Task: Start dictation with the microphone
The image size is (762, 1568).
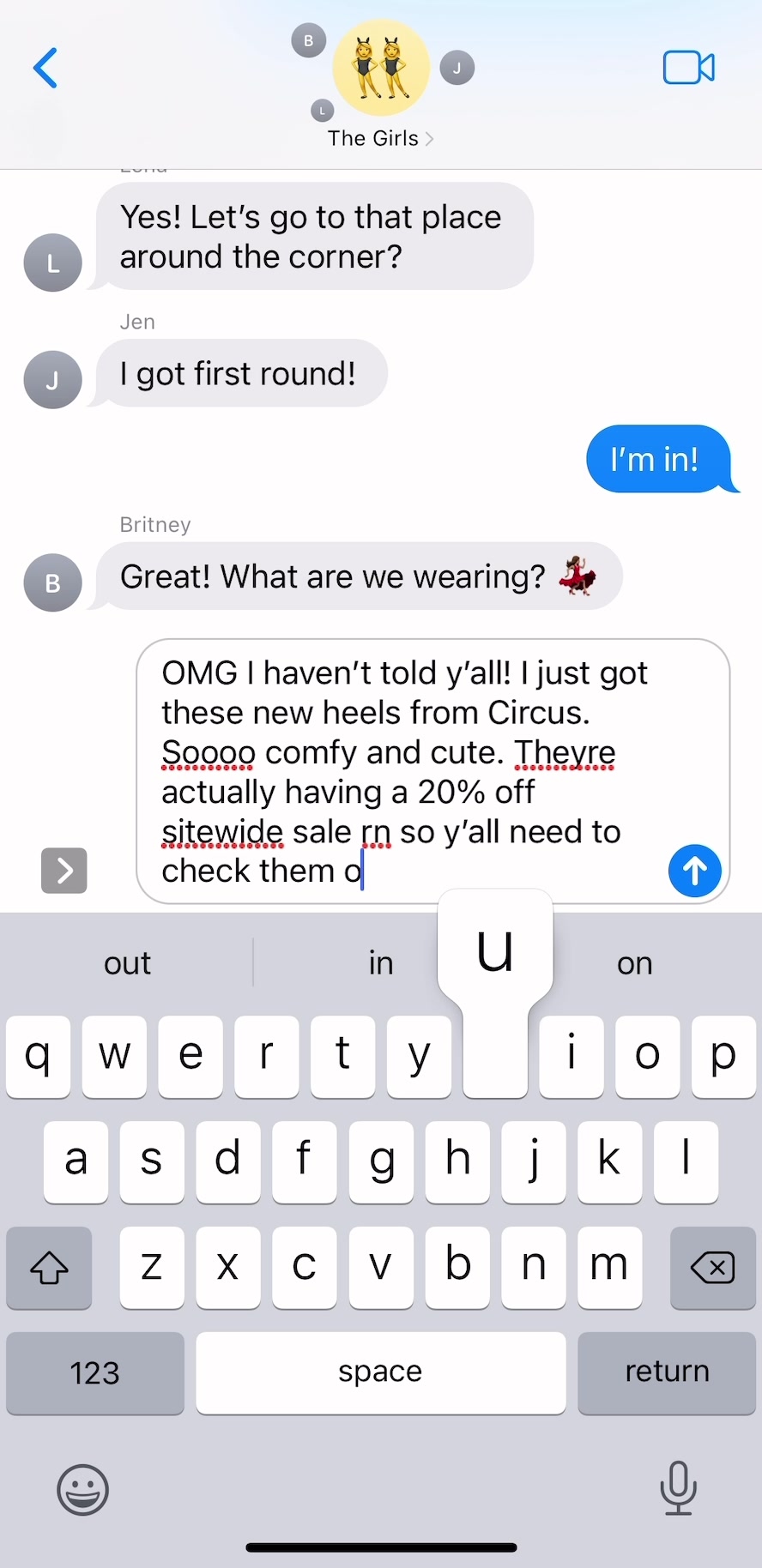Action: (678, 1488)
